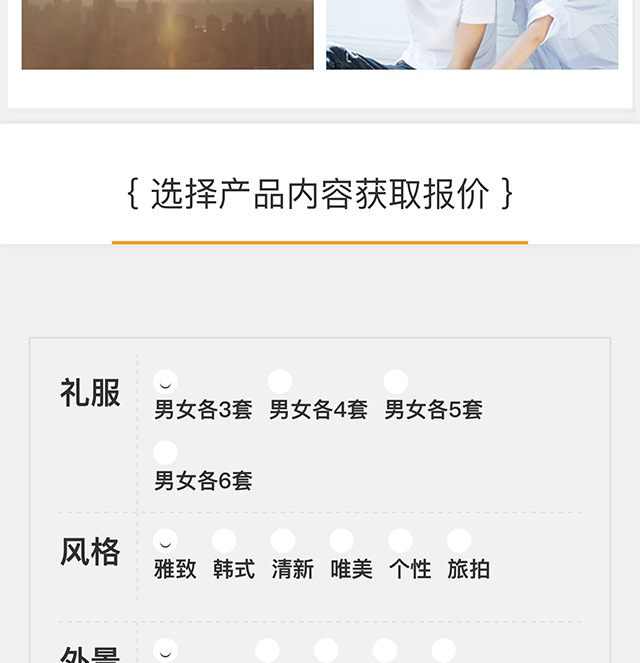Select 男女各6套 dress package
This screenshot has width=640, height=663.
click(166, 453)
